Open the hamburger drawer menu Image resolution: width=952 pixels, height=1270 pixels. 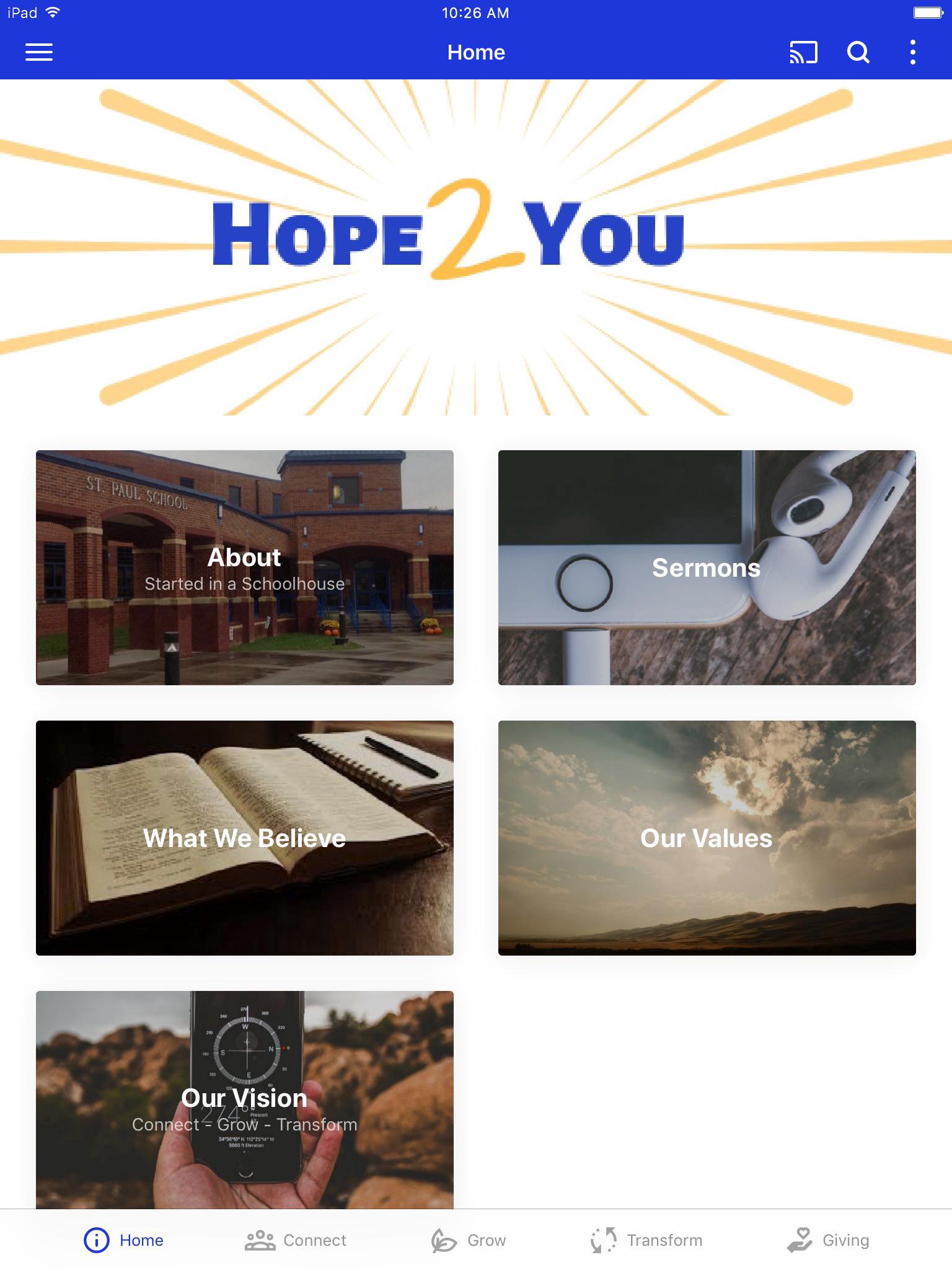pyautogui.click(x=38, y=52)
